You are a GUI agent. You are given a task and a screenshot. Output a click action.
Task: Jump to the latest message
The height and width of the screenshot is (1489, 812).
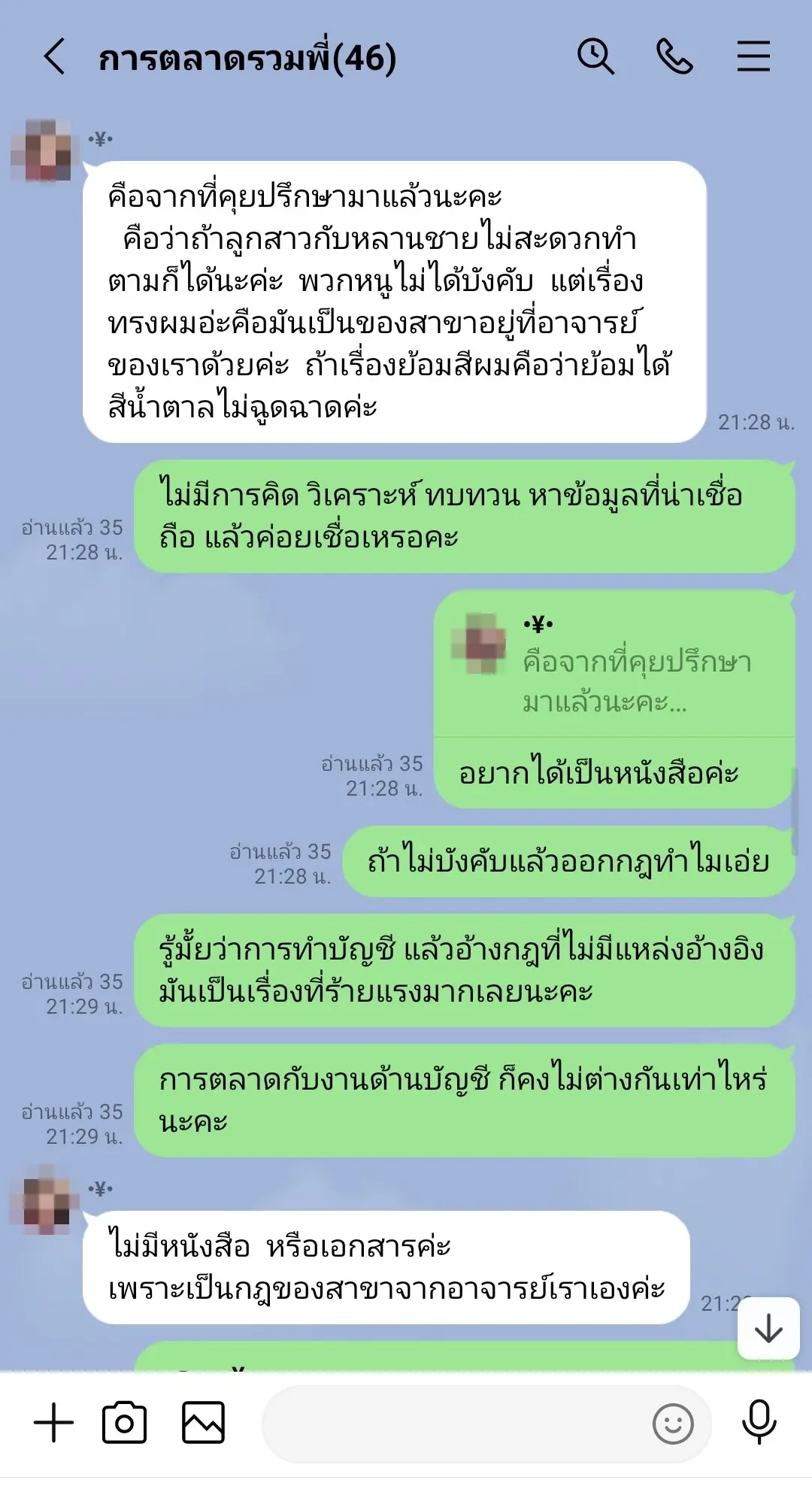pyautogui.click(x=768, y=1329)
